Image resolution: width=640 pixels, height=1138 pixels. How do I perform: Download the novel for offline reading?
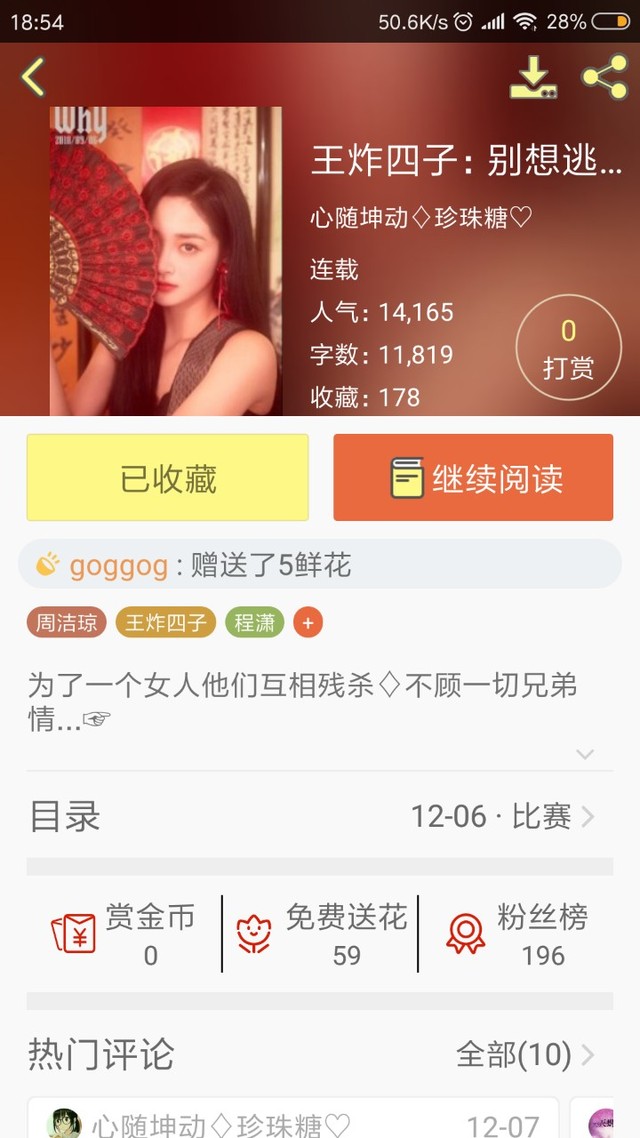(x=533, y=77)
